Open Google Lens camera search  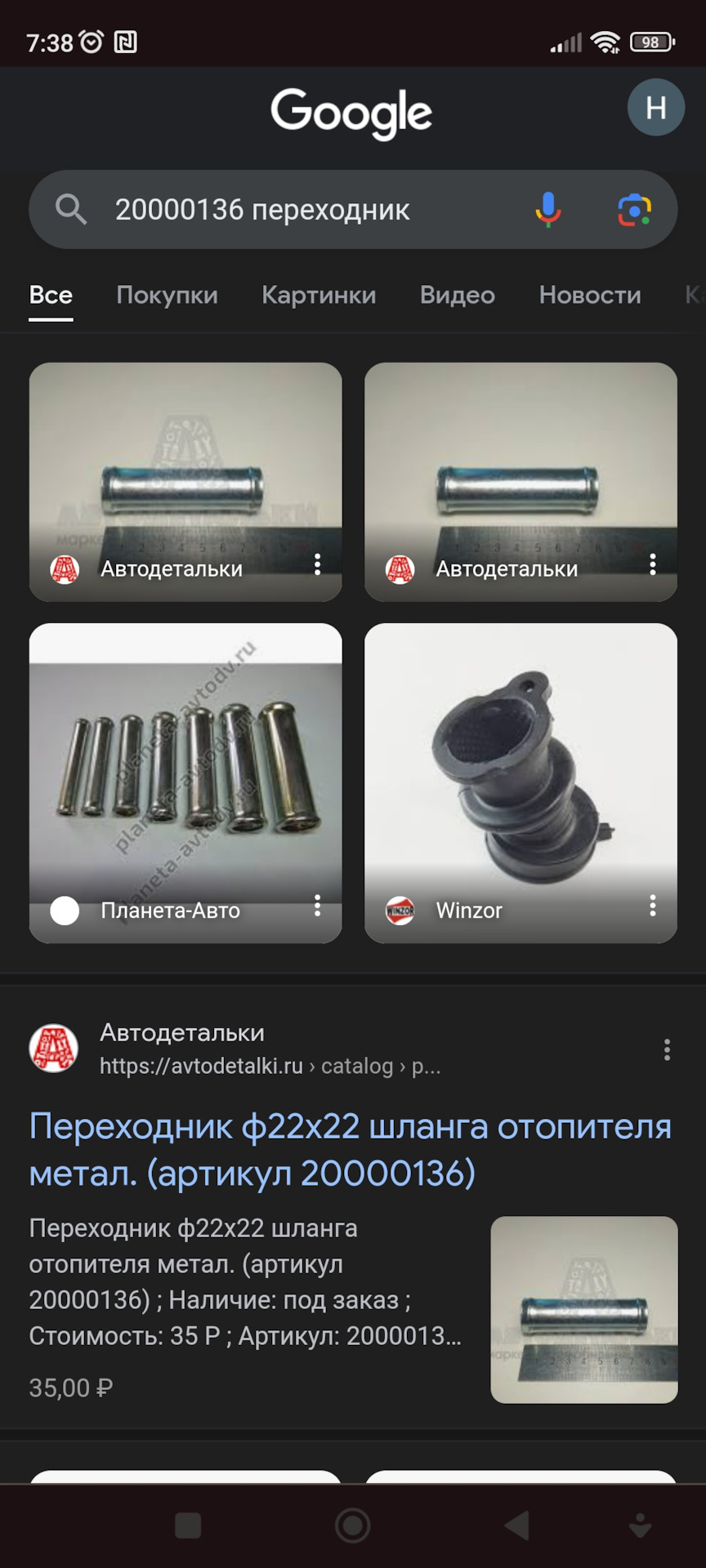[x=634, y=210]
